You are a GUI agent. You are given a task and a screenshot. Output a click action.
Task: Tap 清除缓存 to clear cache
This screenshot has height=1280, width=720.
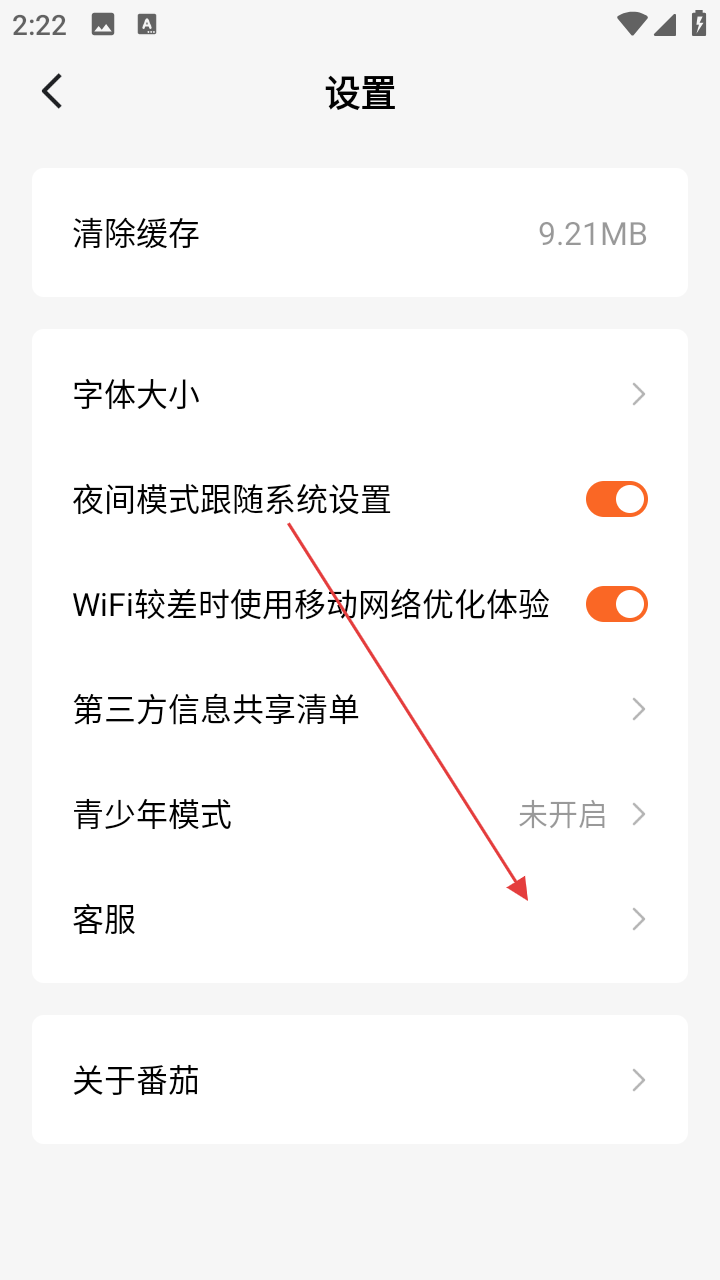pos(360,233)
